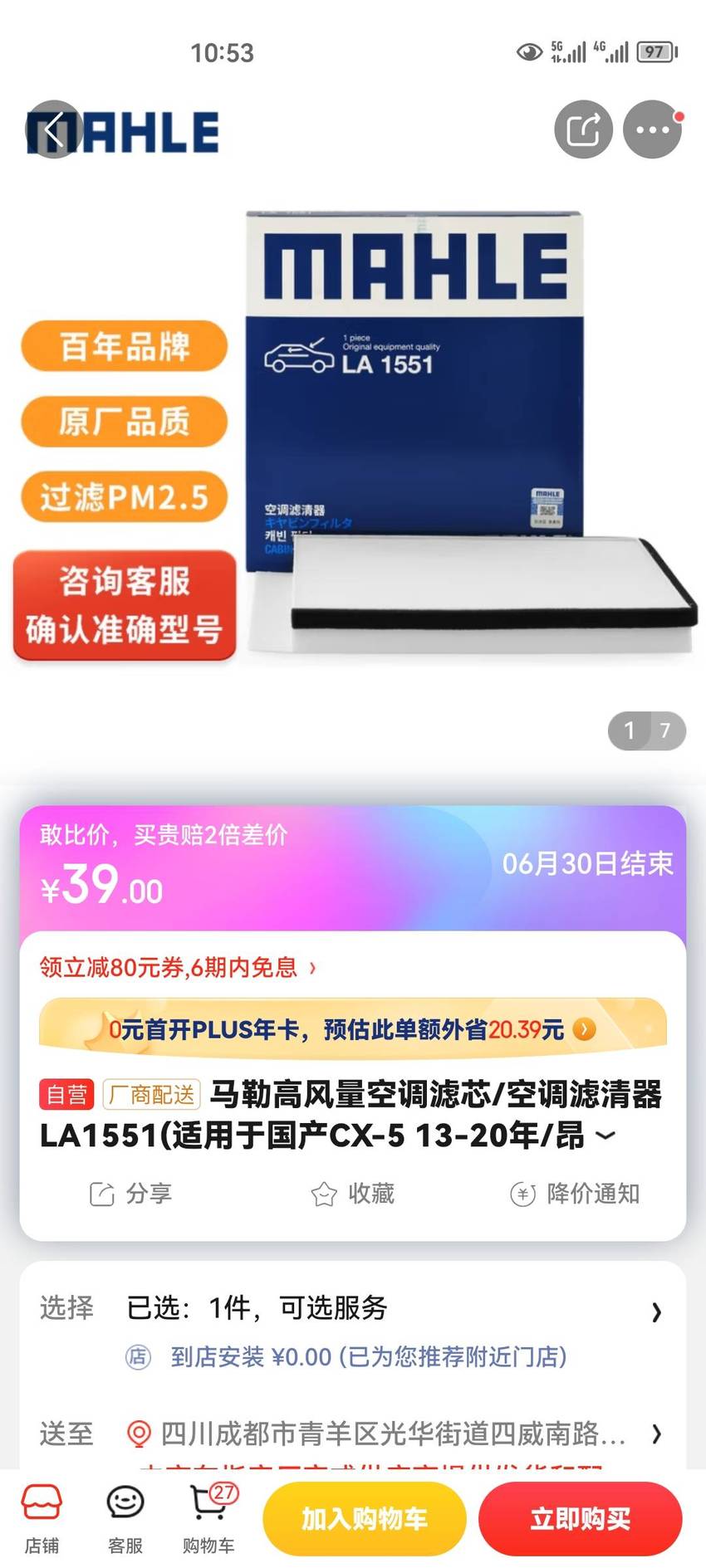The height and width of the screenshot is (1568, 706).
Task: Tap the share icon in the top bar
Action: coord(583,129)
